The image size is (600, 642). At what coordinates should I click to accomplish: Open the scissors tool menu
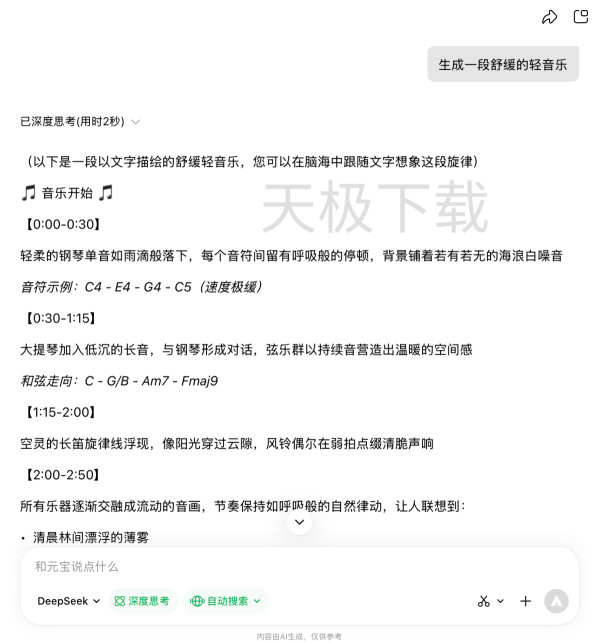[x=489, y=601]
